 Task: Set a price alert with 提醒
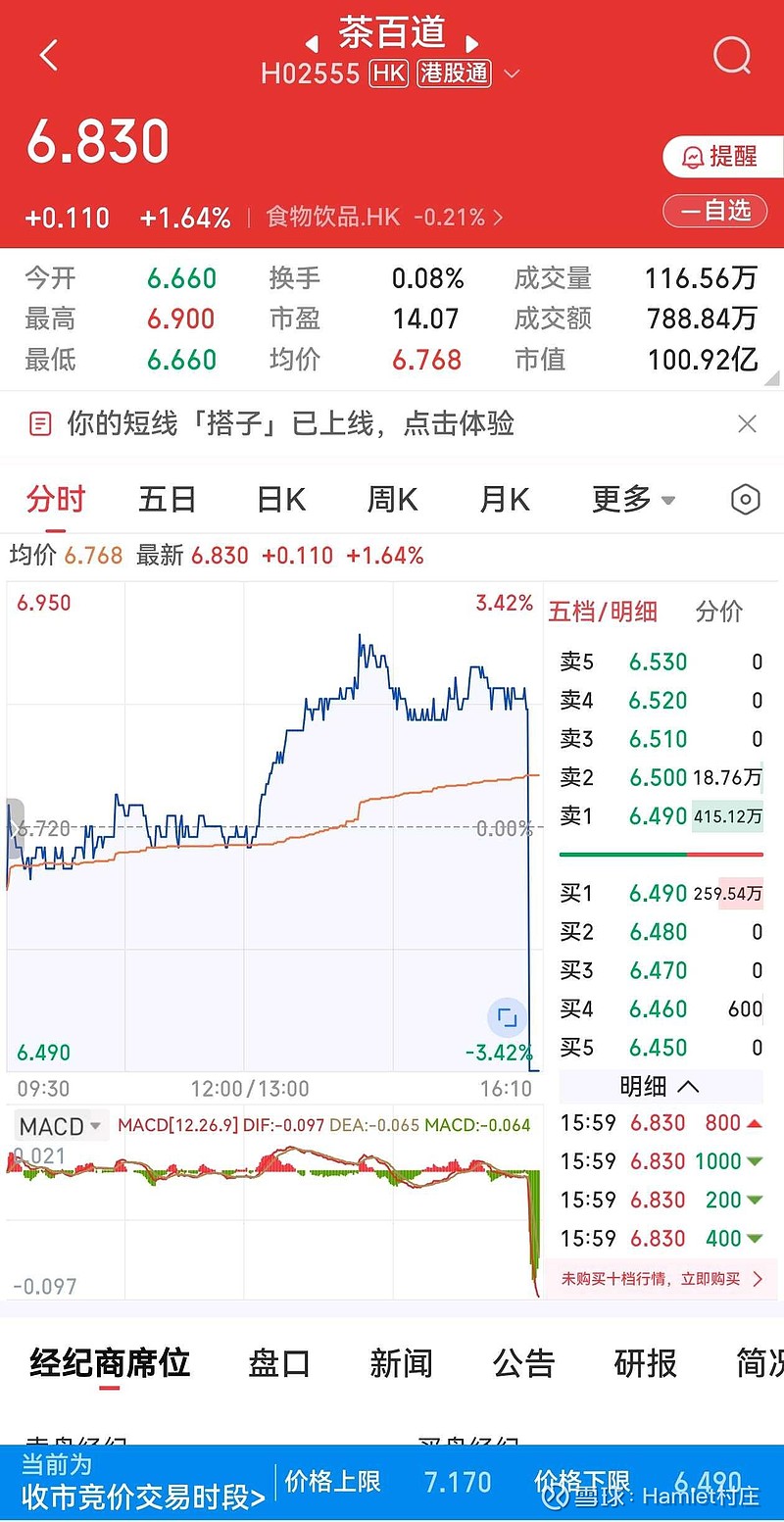(722, 157)
